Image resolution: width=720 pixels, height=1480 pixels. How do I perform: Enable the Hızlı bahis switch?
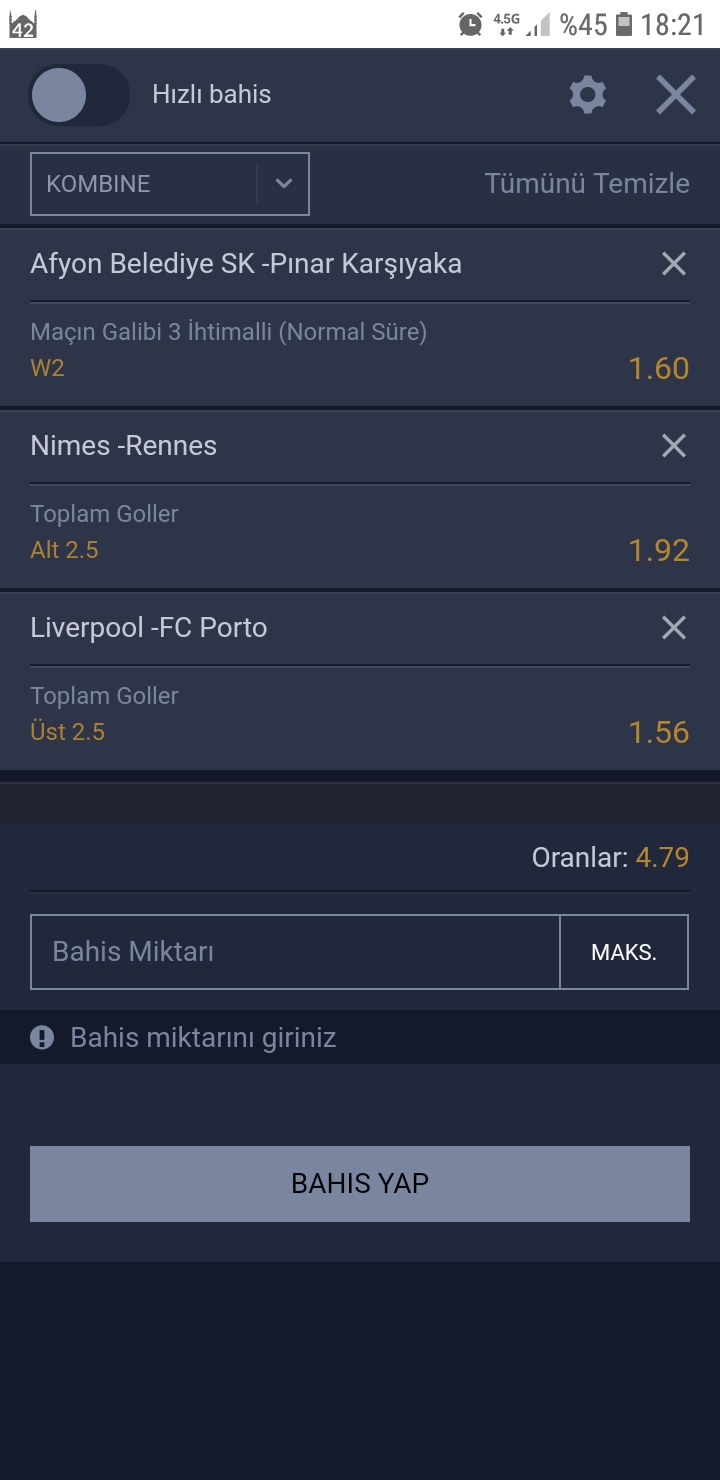click(79, 95)
